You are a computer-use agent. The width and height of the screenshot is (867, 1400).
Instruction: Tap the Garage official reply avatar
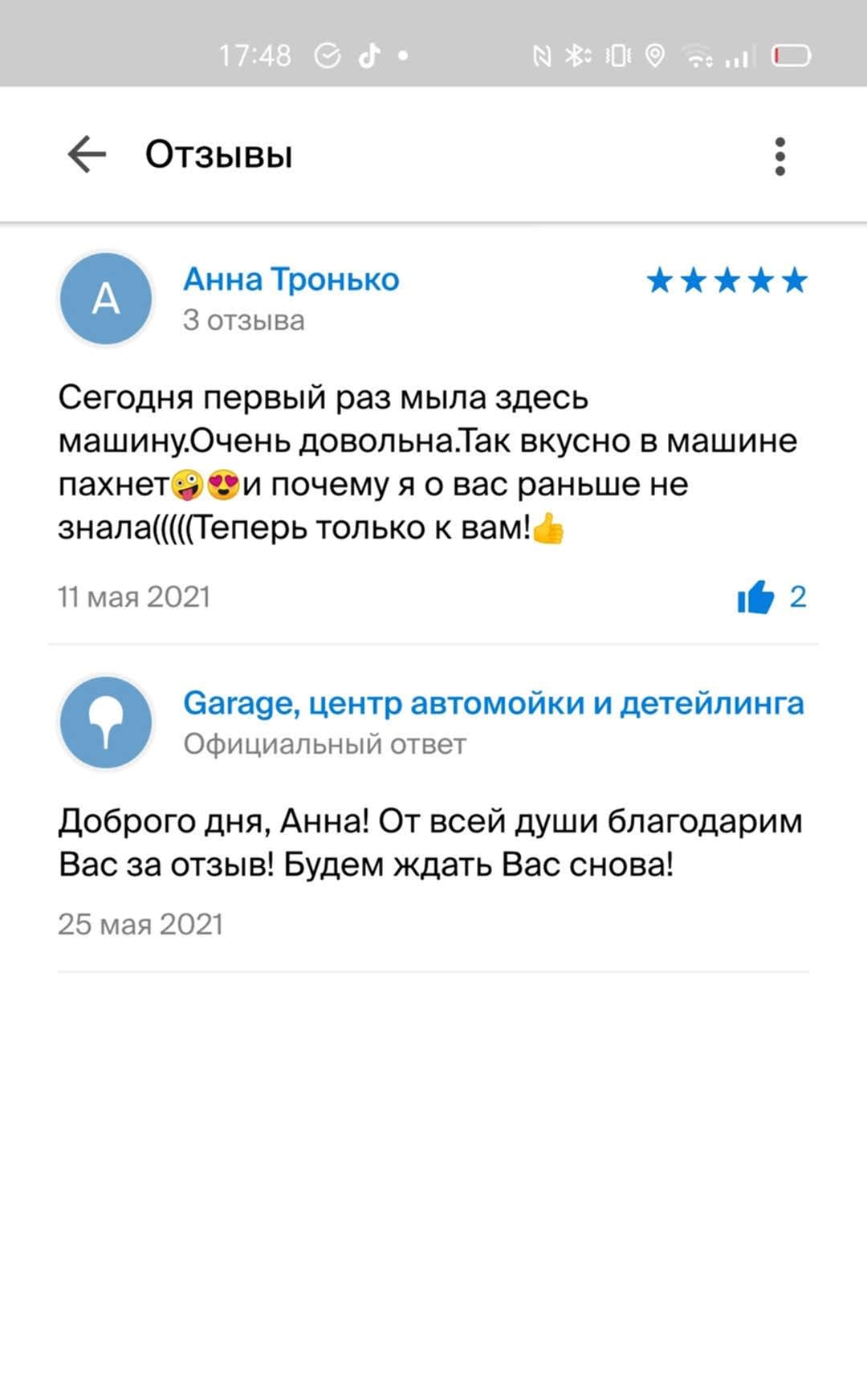[x=106, y=722]
